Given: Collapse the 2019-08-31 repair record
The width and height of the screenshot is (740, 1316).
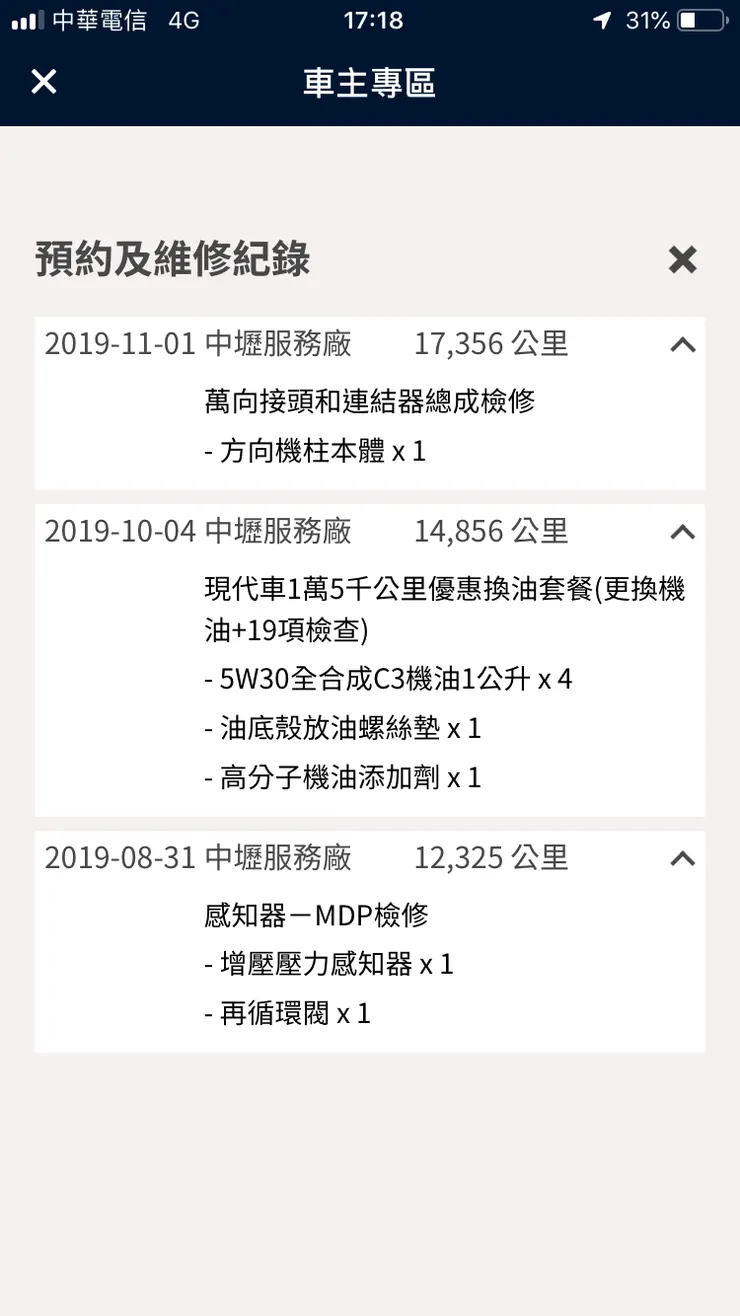Looking at the screenshot, I should [682, 858].
